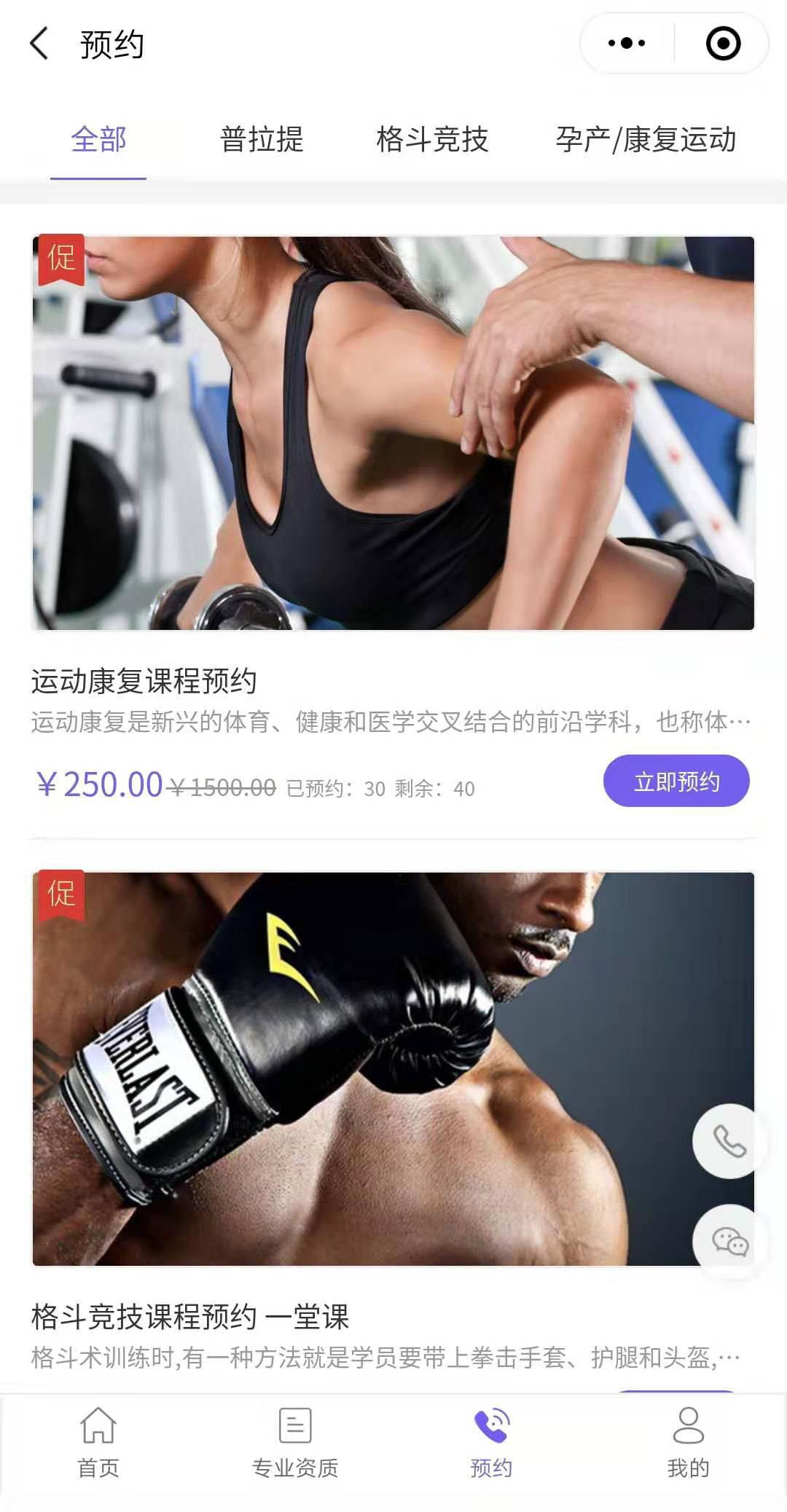Select the 预约 bottom tab
The height and width of the screenshot is (1512, 787).
[492, 1444]
